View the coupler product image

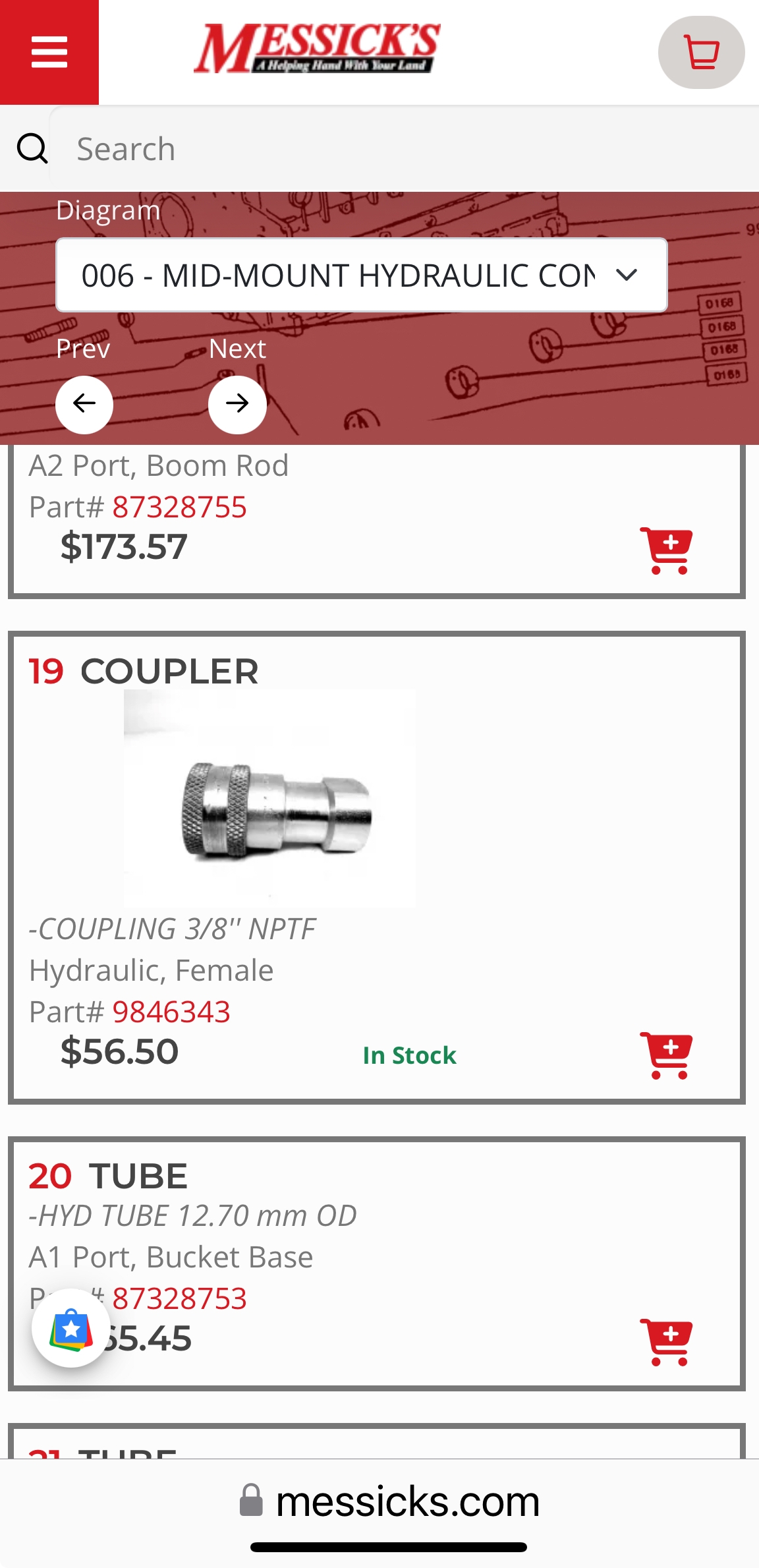click(x=269, y=799)
